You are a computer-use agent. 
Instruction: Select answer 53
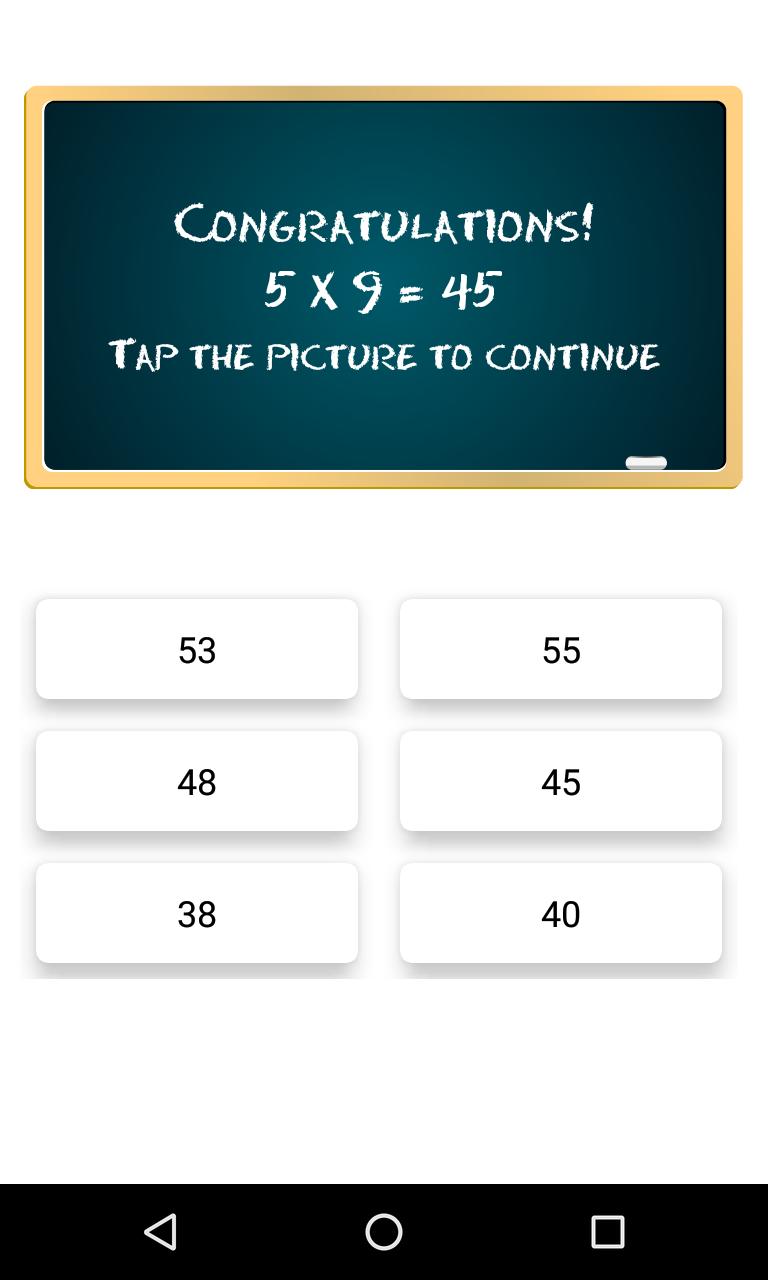coord(196,649)
